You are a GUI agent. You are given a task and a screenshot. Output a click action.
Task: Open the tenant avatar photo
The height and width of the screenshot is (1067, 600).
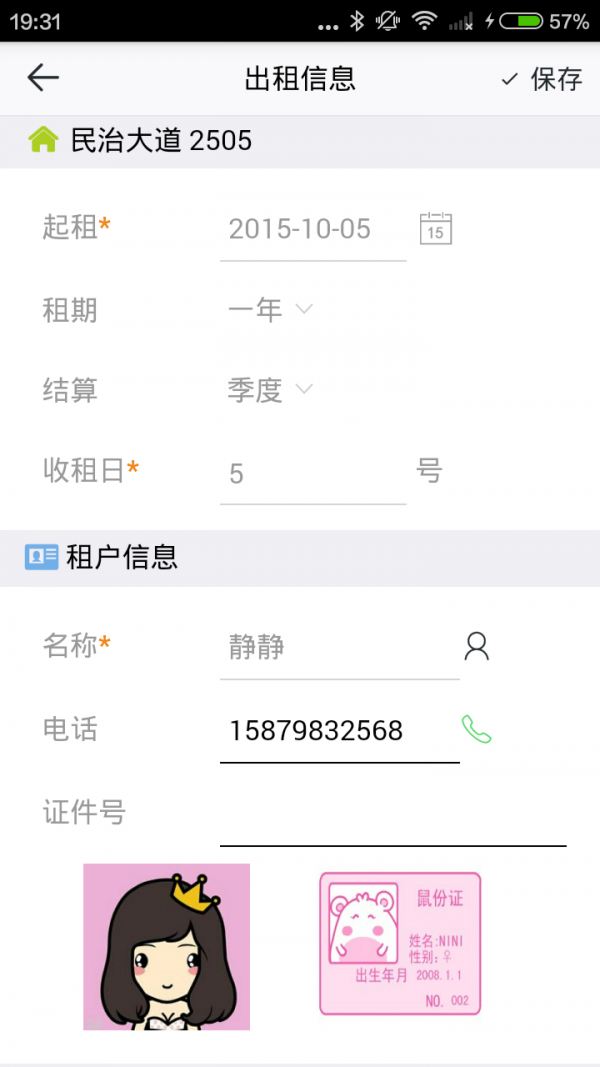(166, 946)
